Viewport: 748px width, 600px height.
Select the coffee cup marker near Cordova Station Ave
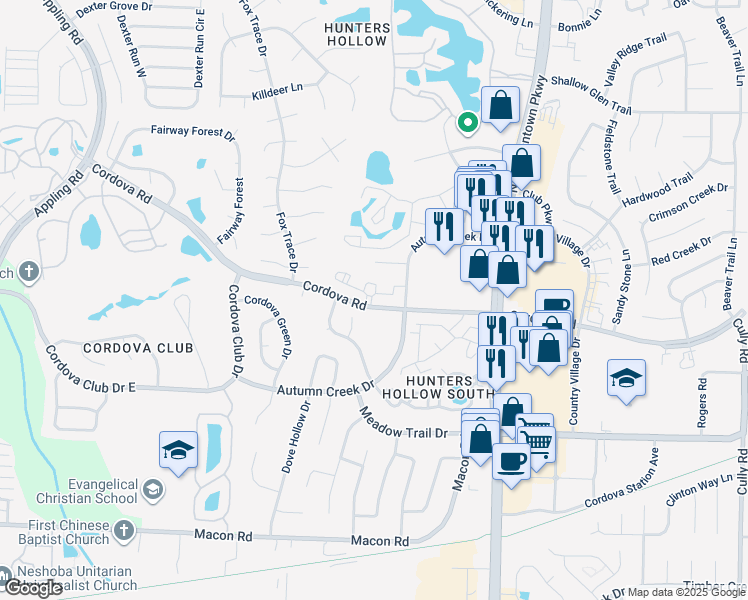pos(511,462)
